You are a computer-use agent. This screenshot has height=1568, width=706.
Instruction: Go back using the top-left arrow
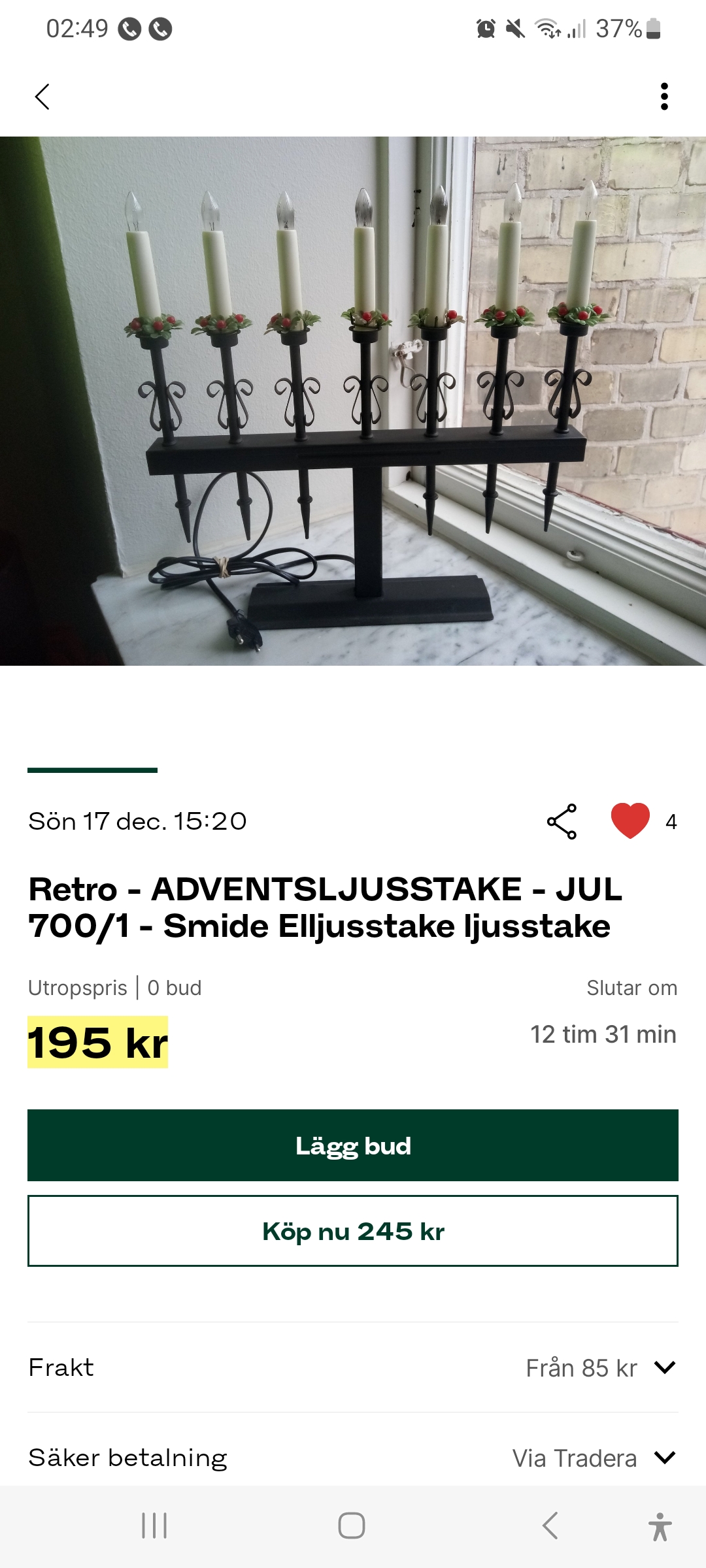[x=42, y=97]
